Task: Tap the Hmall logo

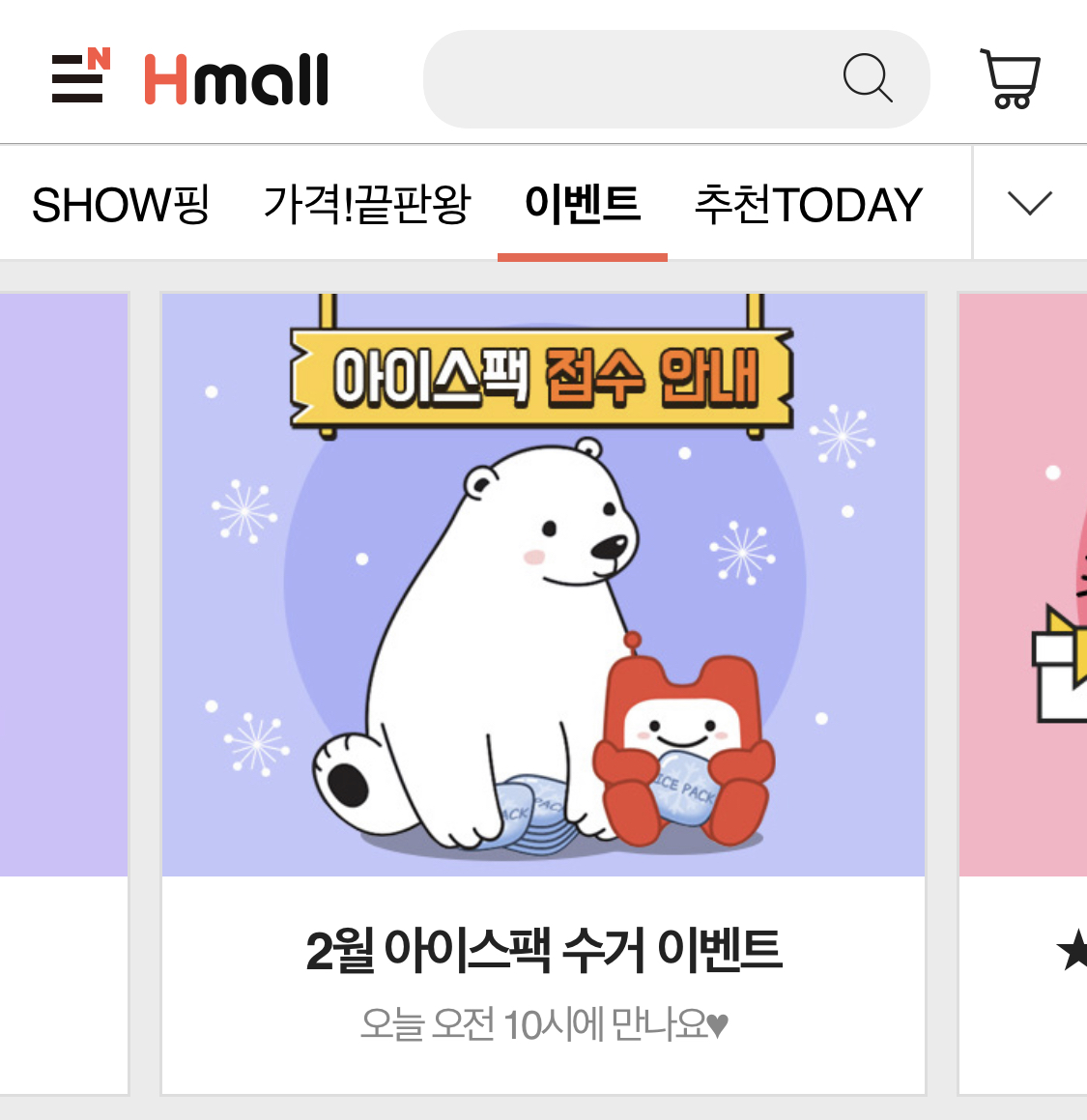Action: point(237,79)
